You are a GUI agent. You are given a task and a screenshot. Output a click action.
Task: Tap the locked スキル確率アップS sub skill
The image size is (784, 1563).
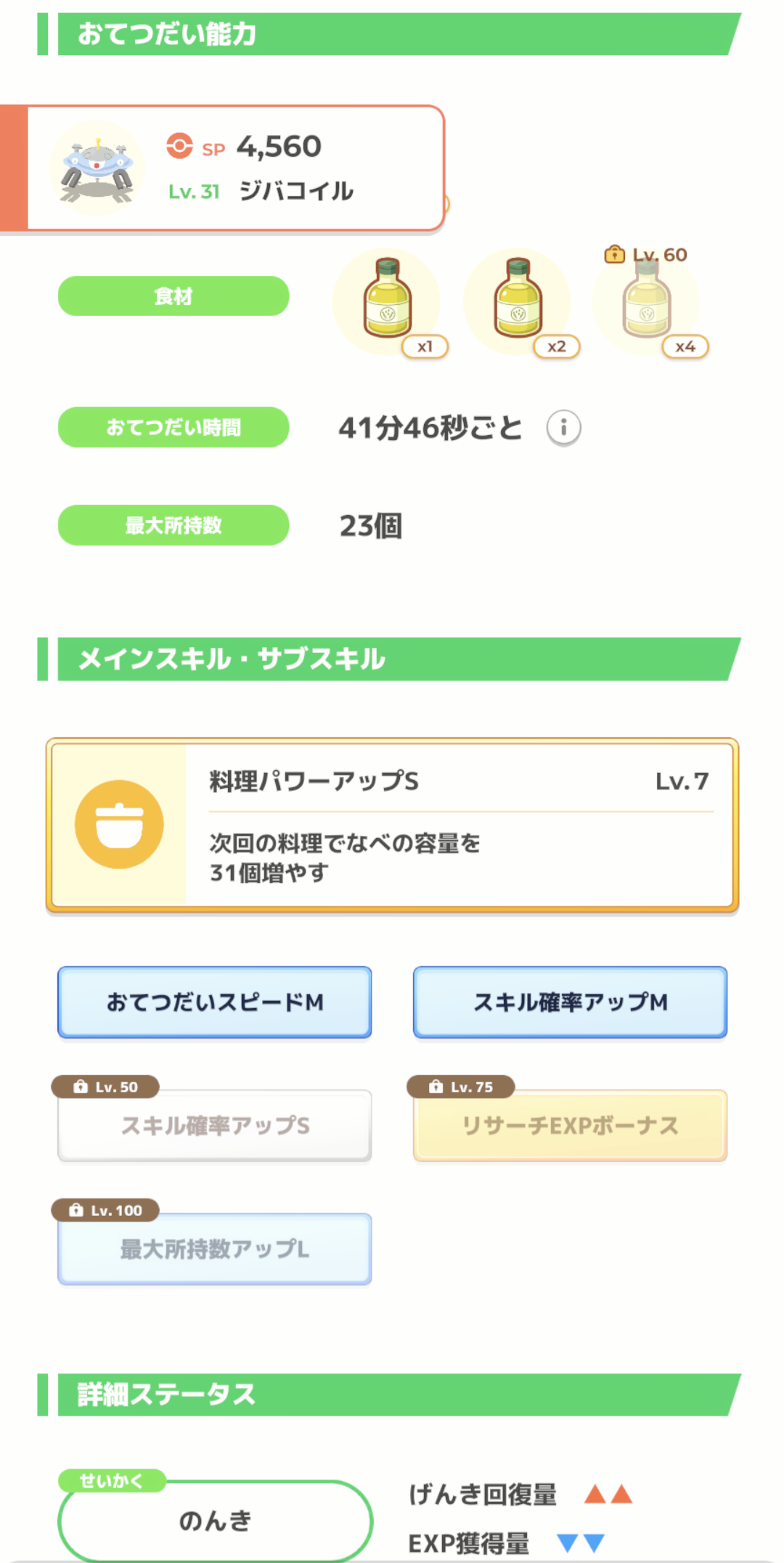pos(215,1125)
